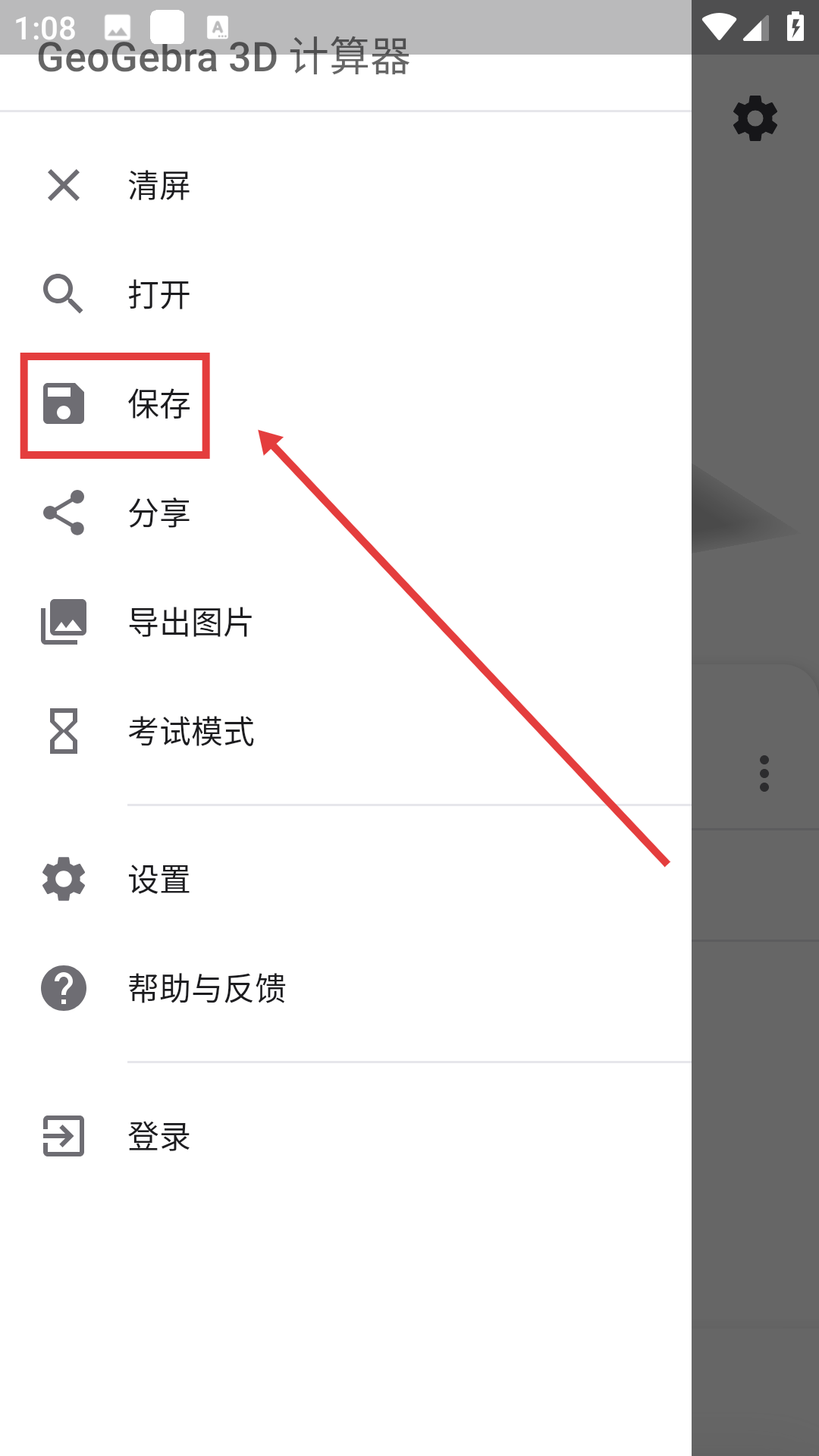Click the login arrow icon

click(63, 1137)
